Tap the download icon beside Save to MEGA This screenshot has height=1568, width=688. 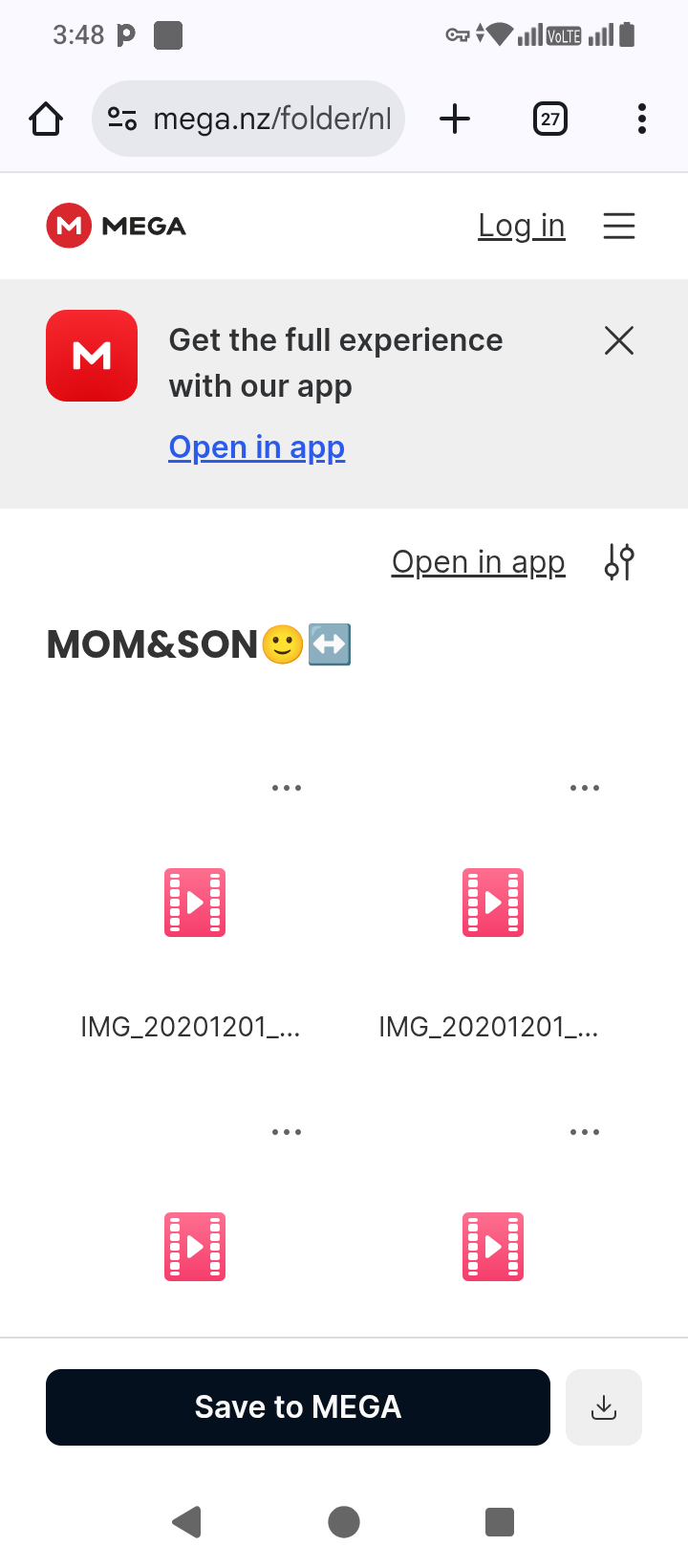[x=604, y=1407]
